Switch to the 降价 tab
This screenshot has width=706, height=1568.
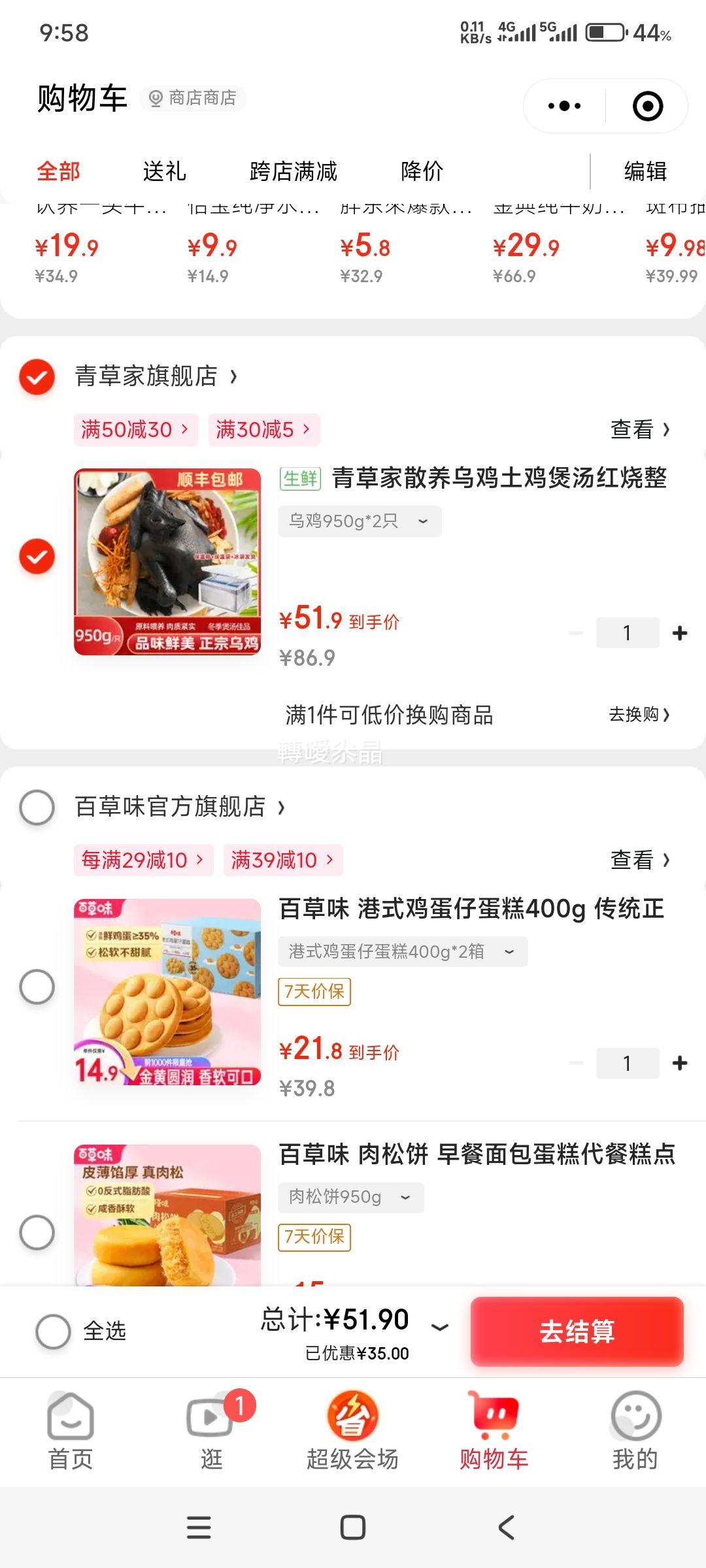(422, 172)
